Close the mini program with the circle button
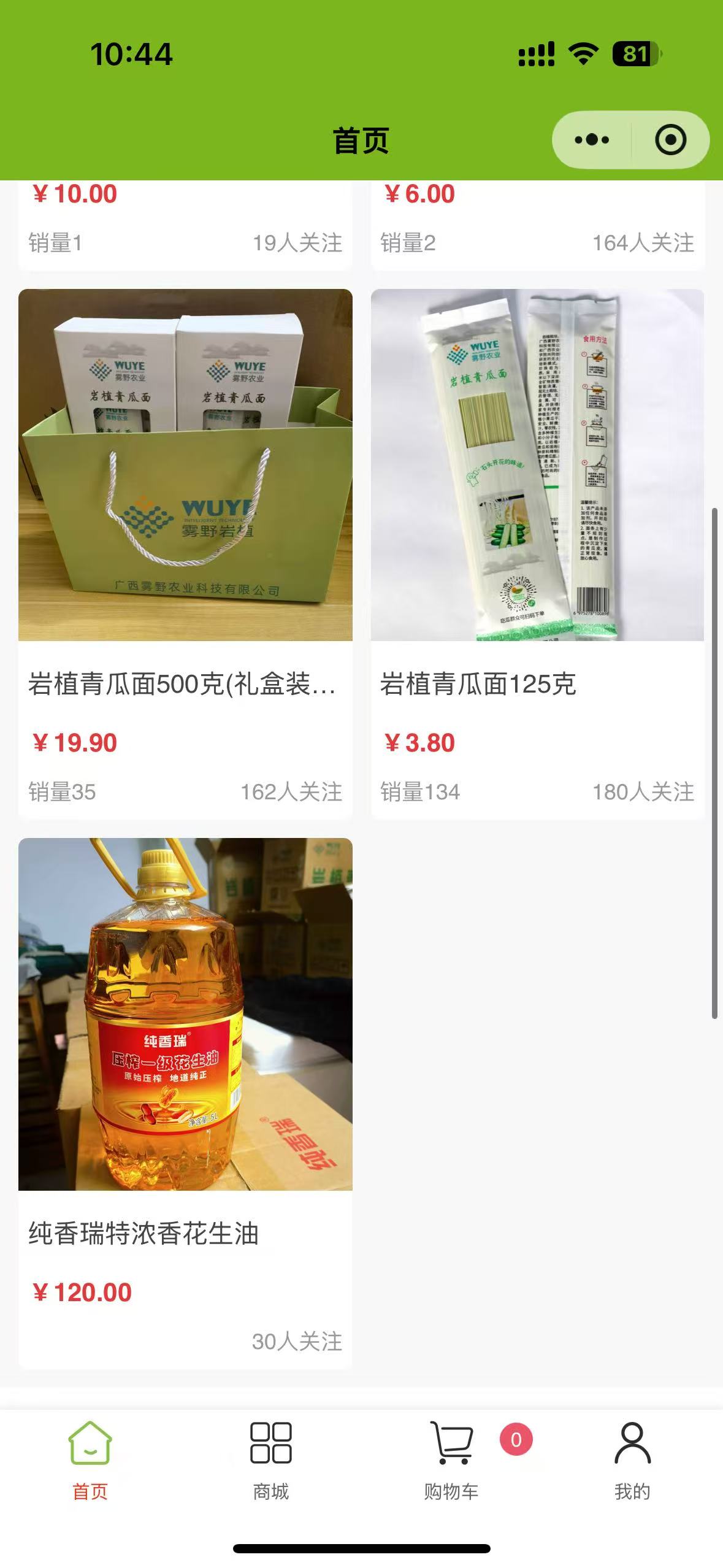The width and height of the screenshot is (723, 1568). point(670,140)
